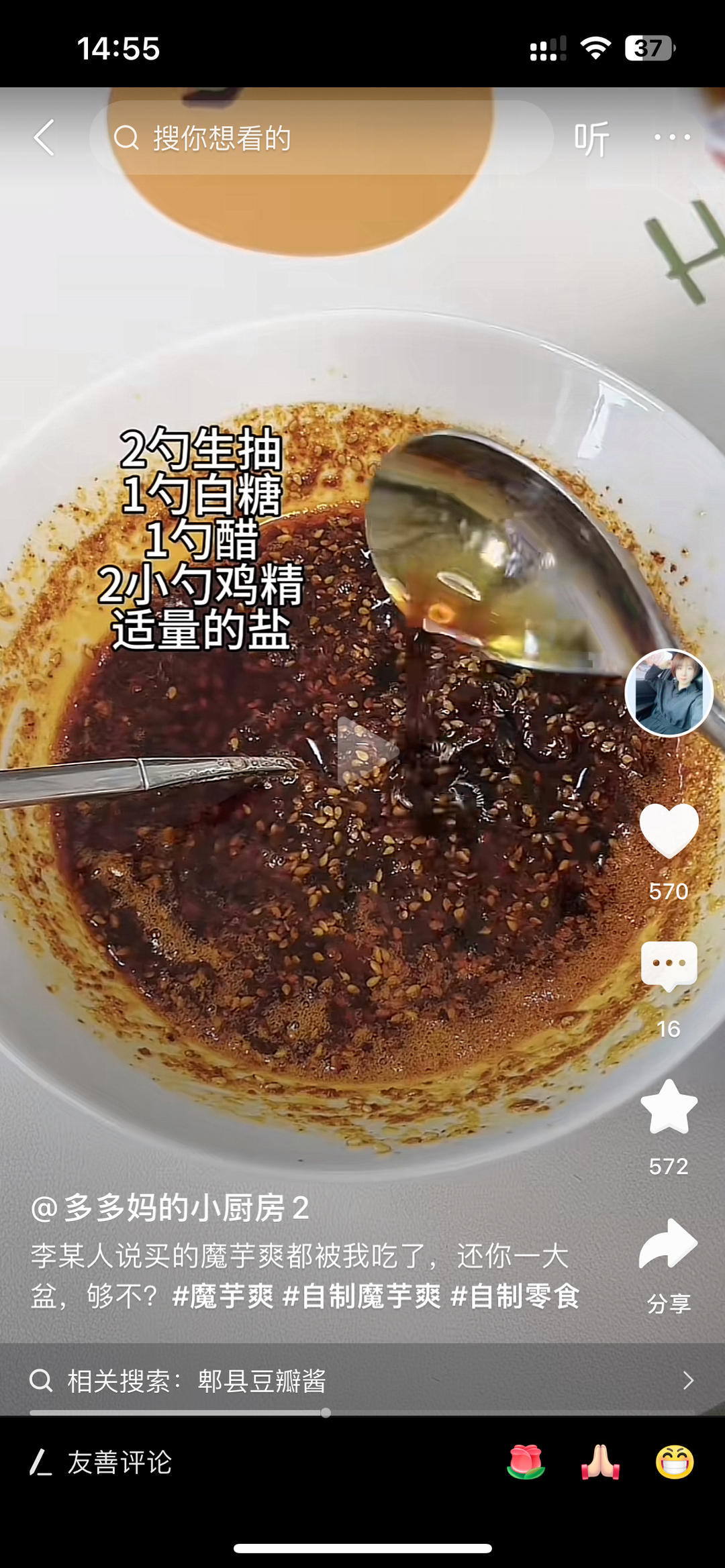Image resolution: width=725 pixels, height=1568 pixels.
Task: Send the rose emoji reaction
Action: [526, 1463]
